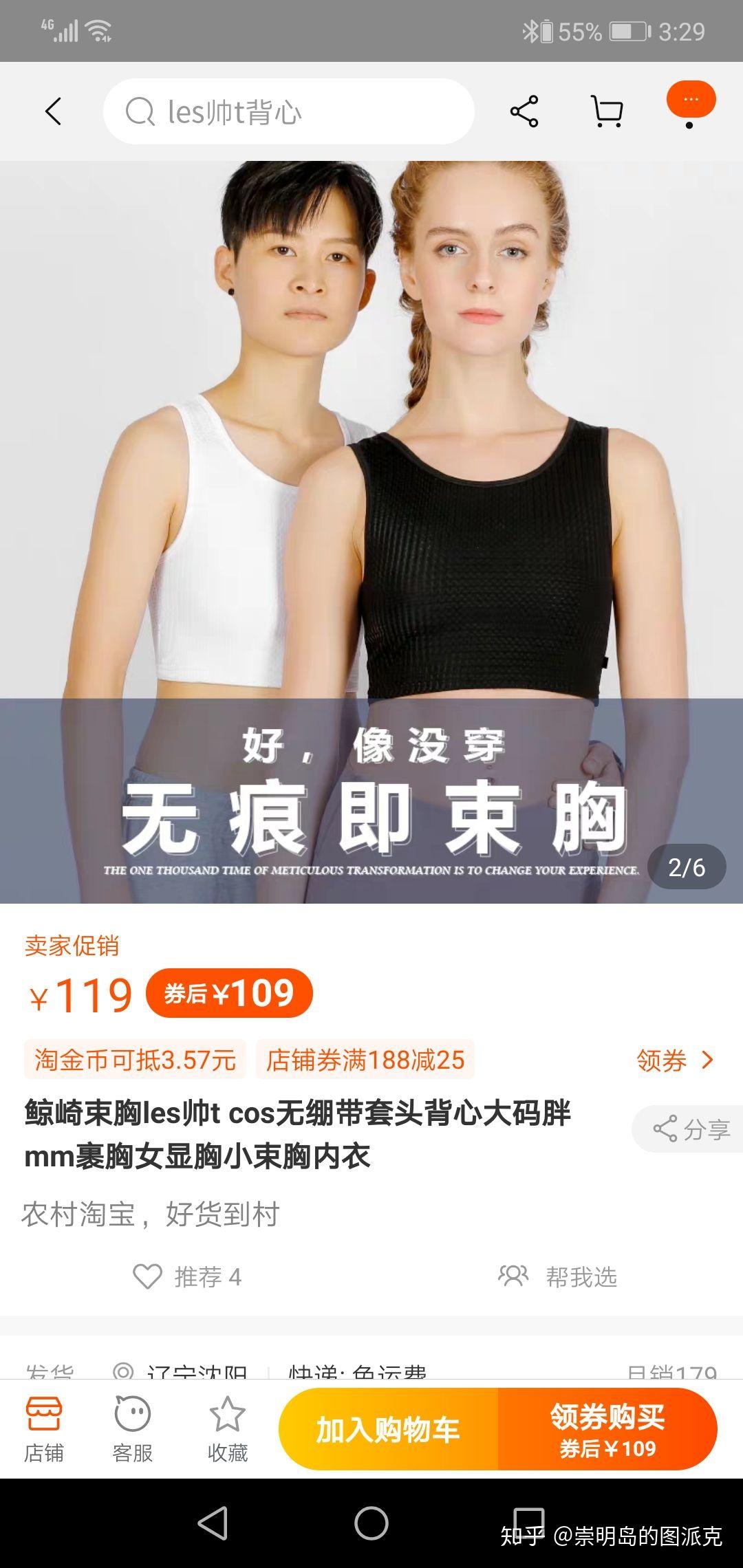Tap 领券购买 to buy with coupon
The image size is (743, 1568).
click(x=607, y=1430)
